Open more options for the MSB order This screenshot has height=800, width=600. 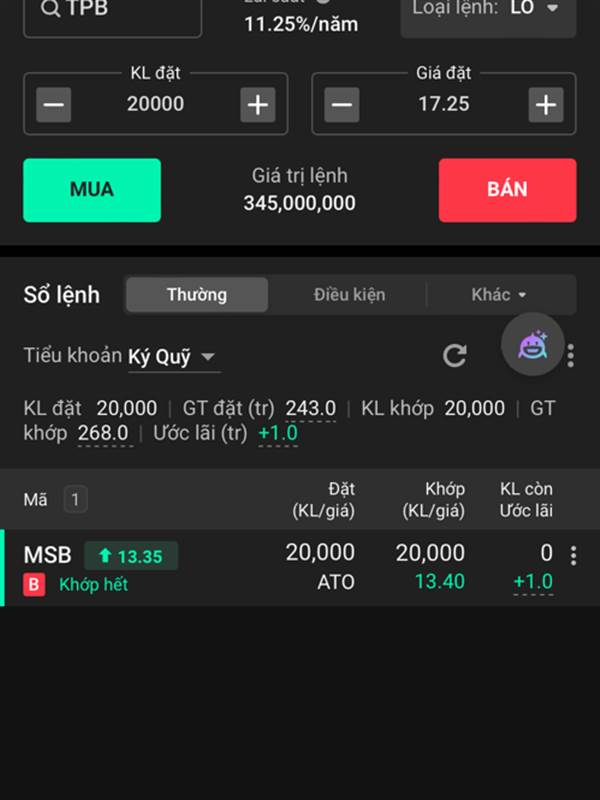point(573,556)
